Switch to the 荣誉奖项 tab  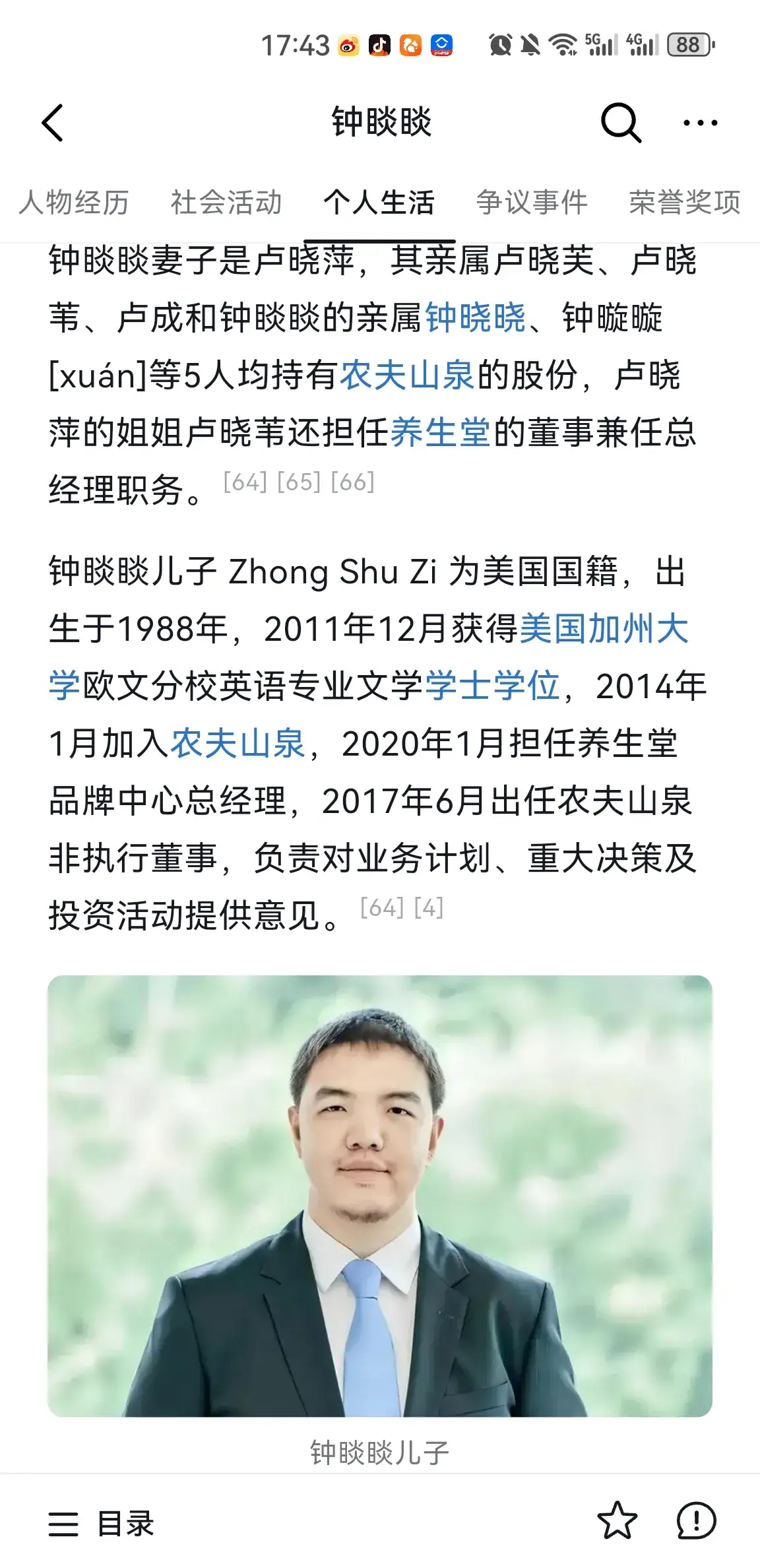click(684, 203)
